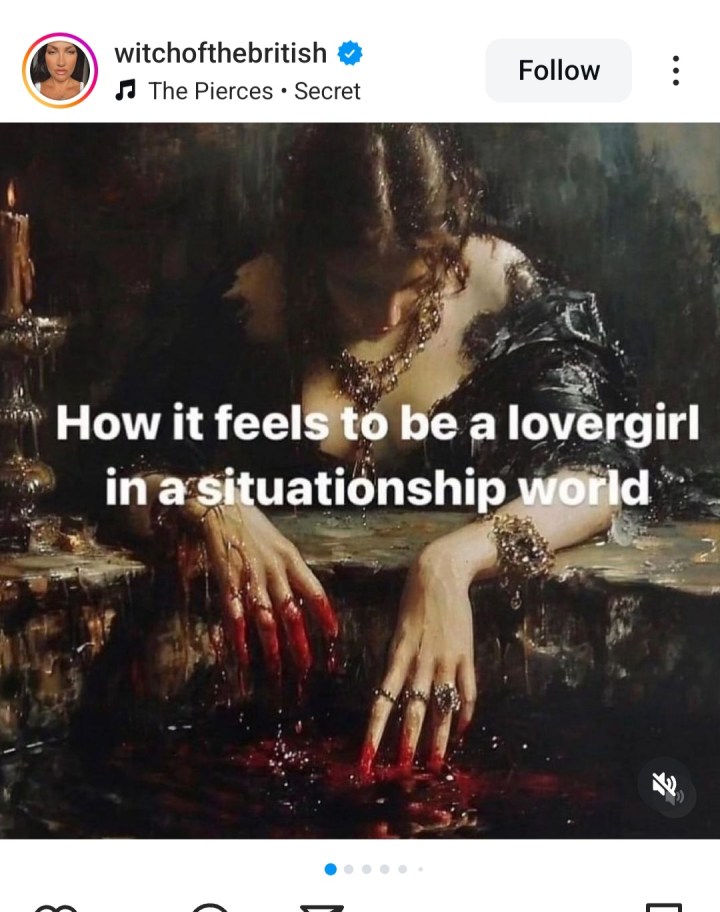Open the witchofthebritish username link
This screenshot has width=720, height=912.
point(220,53)
